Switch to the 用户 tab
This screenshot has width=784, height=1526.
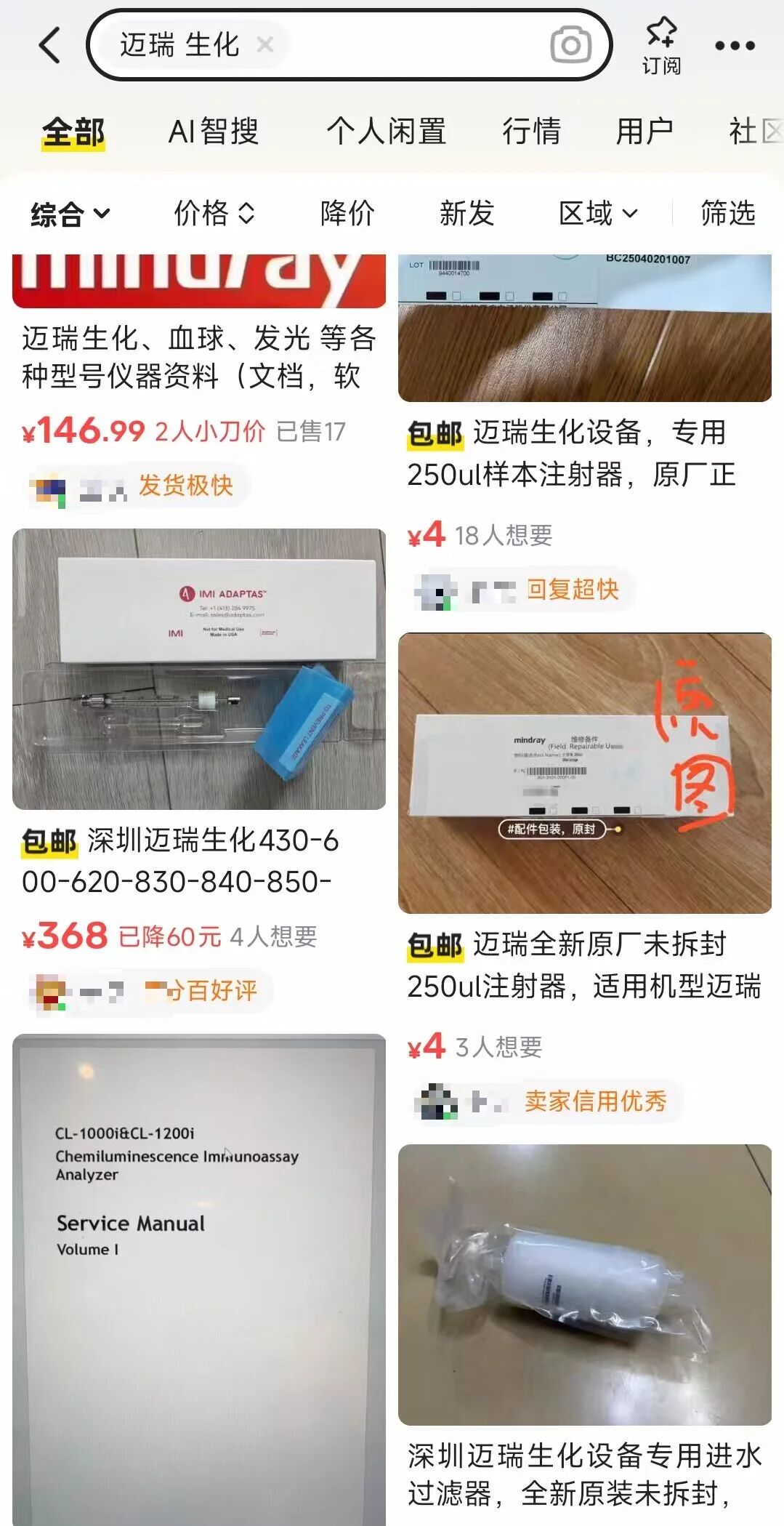pos(644,132)
